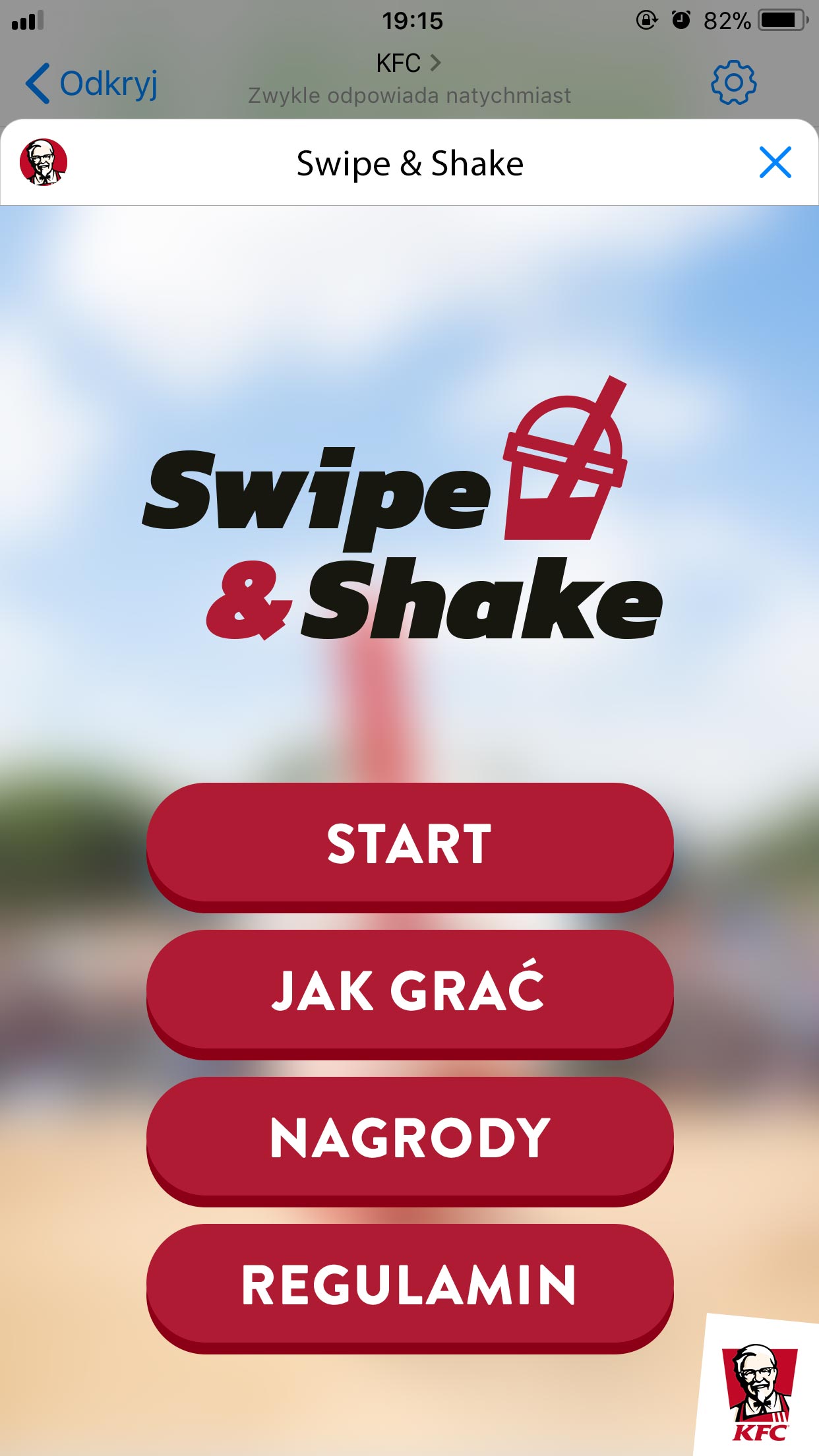View the NAGRODY prizes
This screenshot has width=819, height=1456.
409,1138
